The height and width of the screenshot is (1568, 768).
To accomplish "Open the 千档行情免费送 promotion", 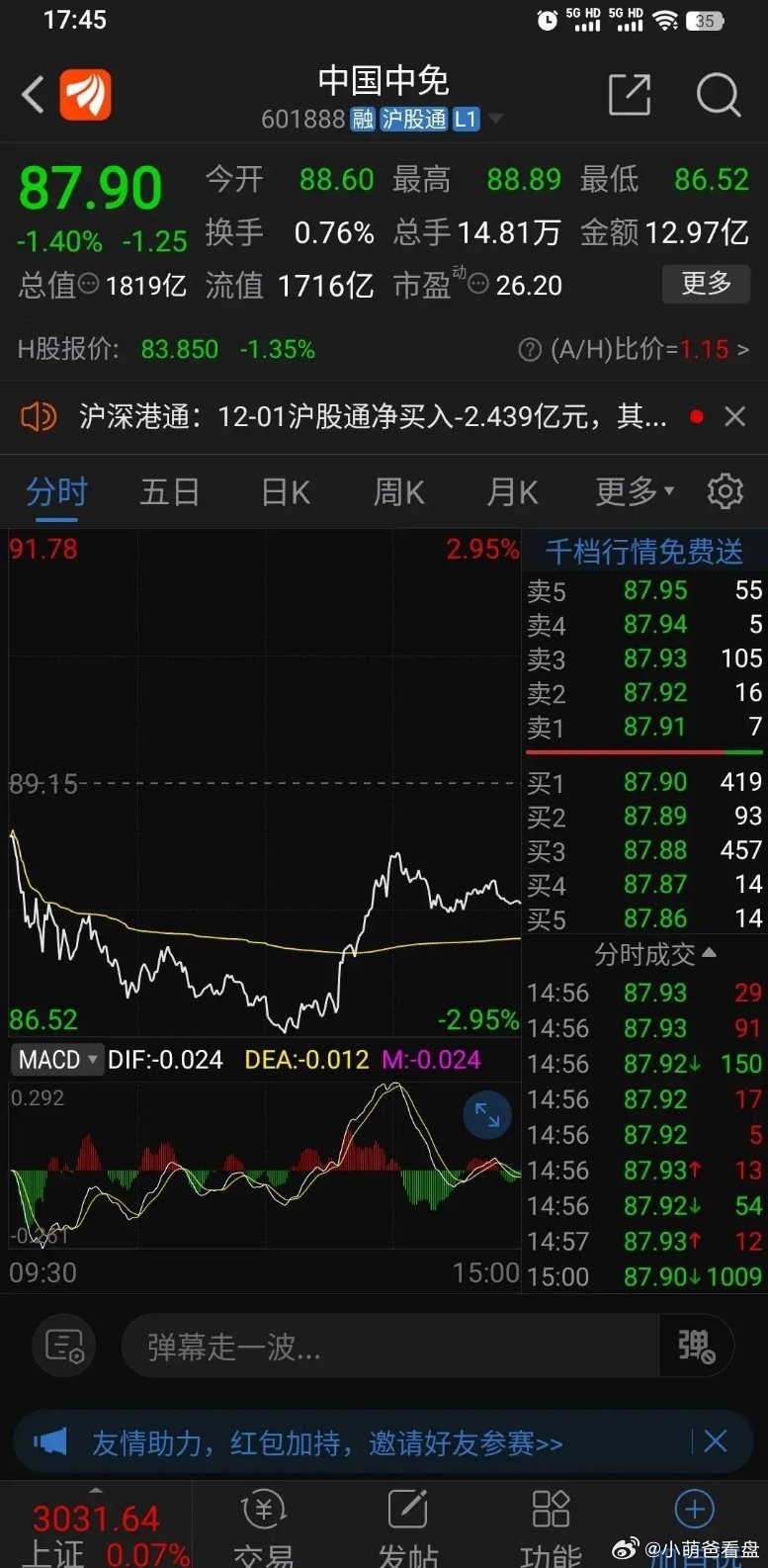I will click(644, 551).
